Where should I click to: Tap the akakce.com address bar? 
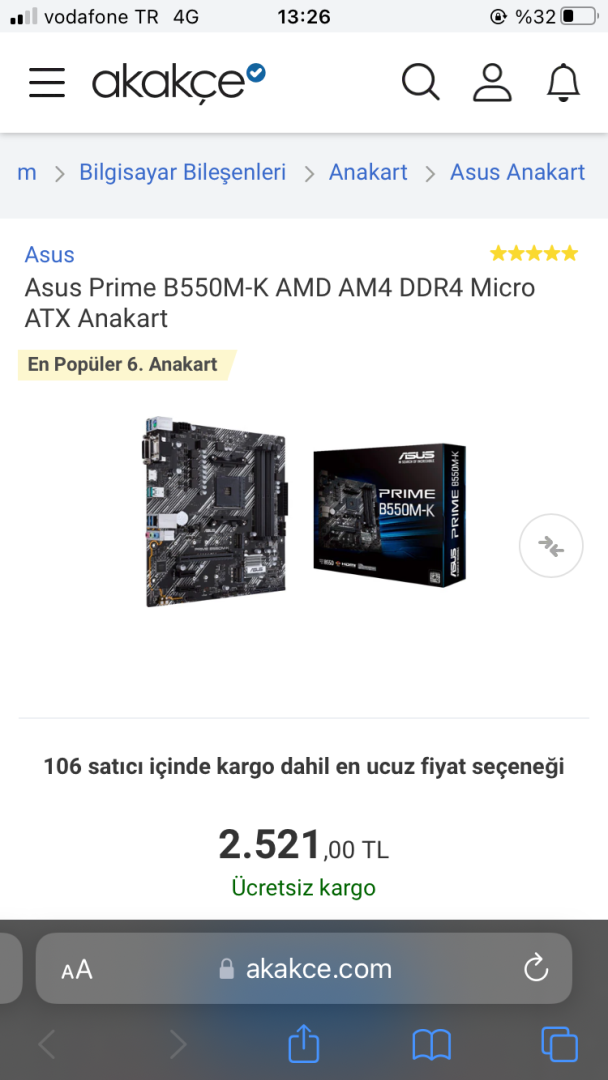(305, 969)
